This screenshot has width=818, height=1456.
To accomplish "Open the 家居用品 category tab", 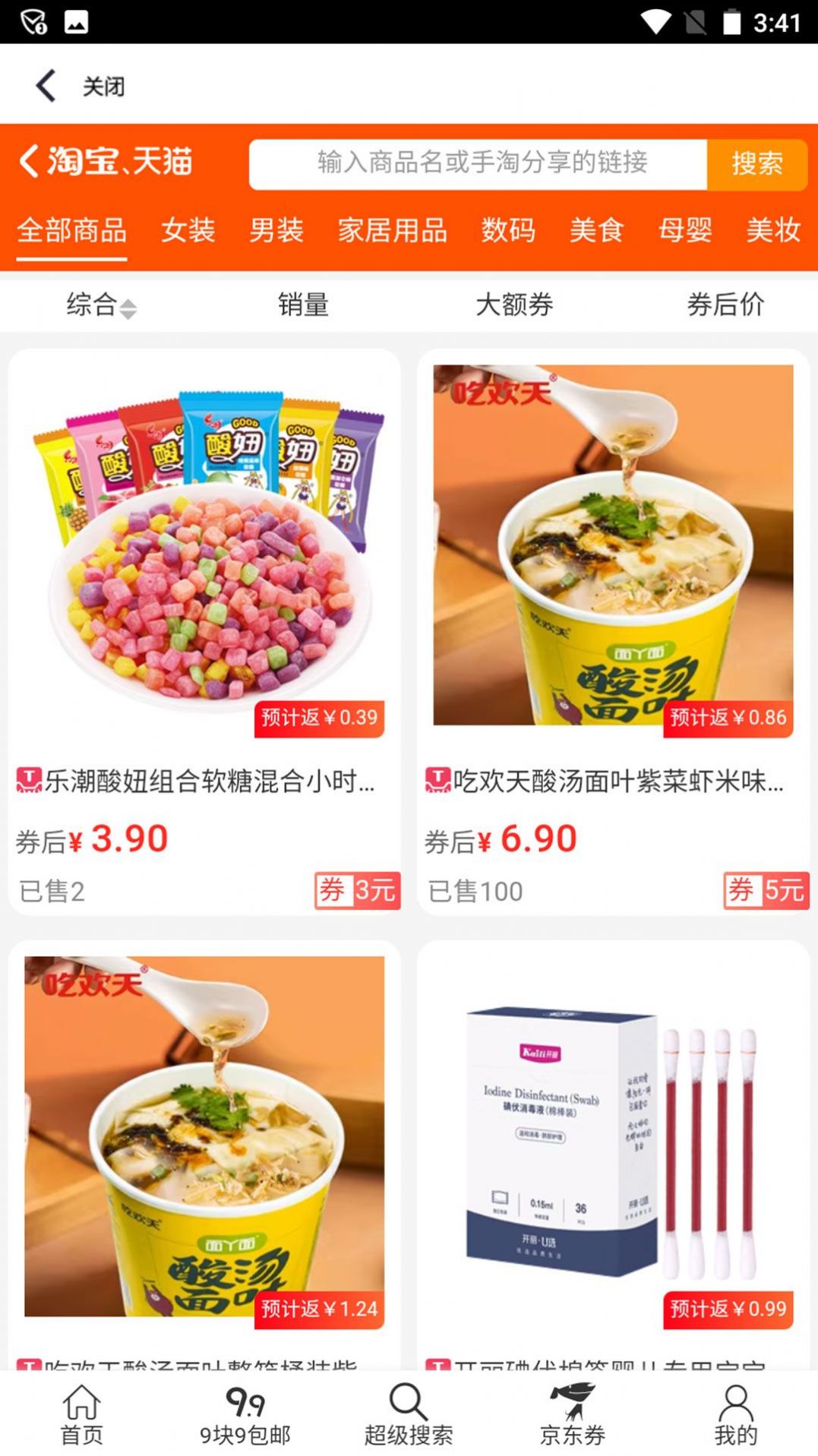I will (x=393, y=230).
